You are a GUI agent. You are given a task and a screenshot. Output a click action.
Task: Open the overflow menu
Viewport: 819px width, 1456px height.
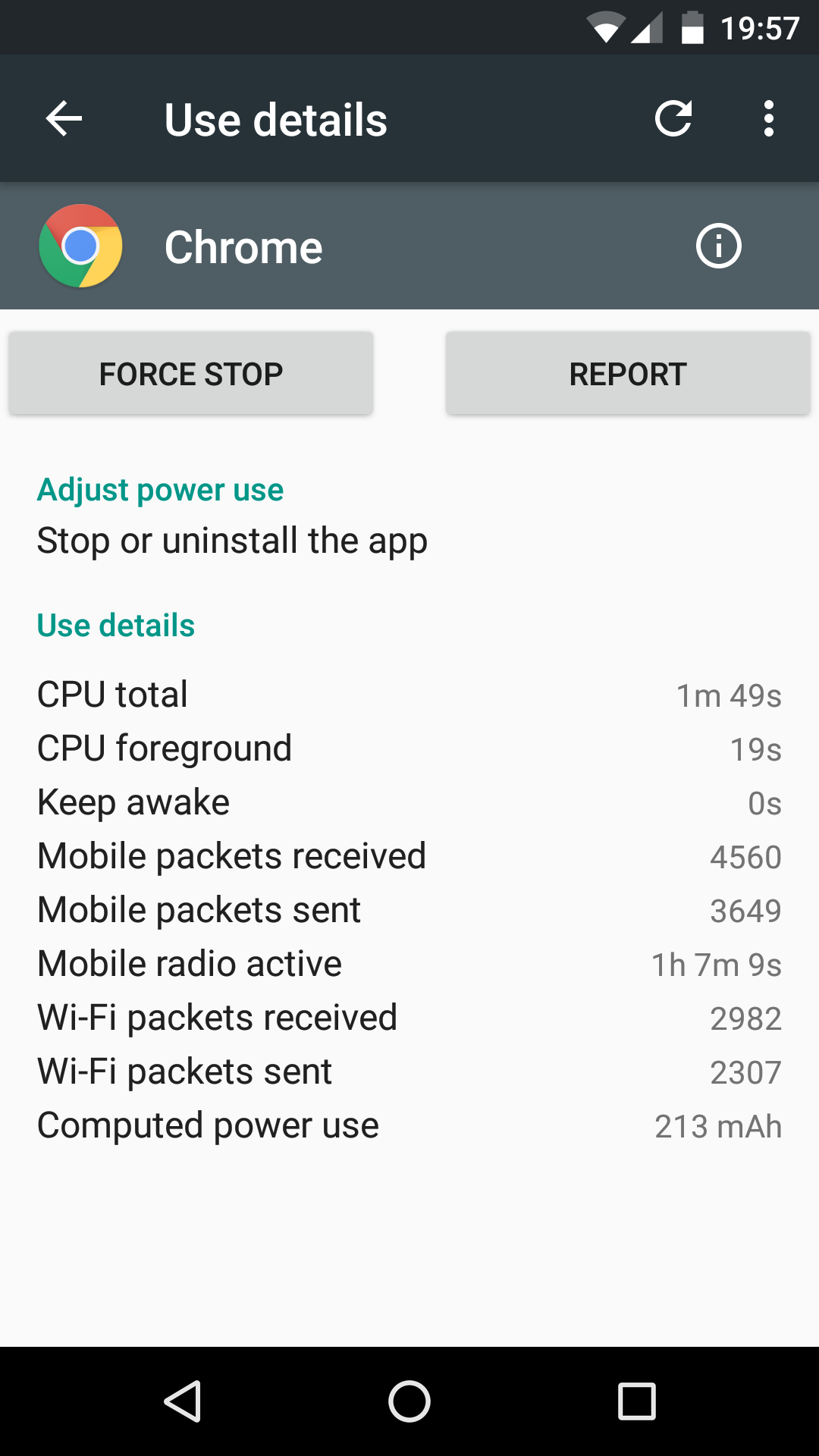tap(769, 118)
